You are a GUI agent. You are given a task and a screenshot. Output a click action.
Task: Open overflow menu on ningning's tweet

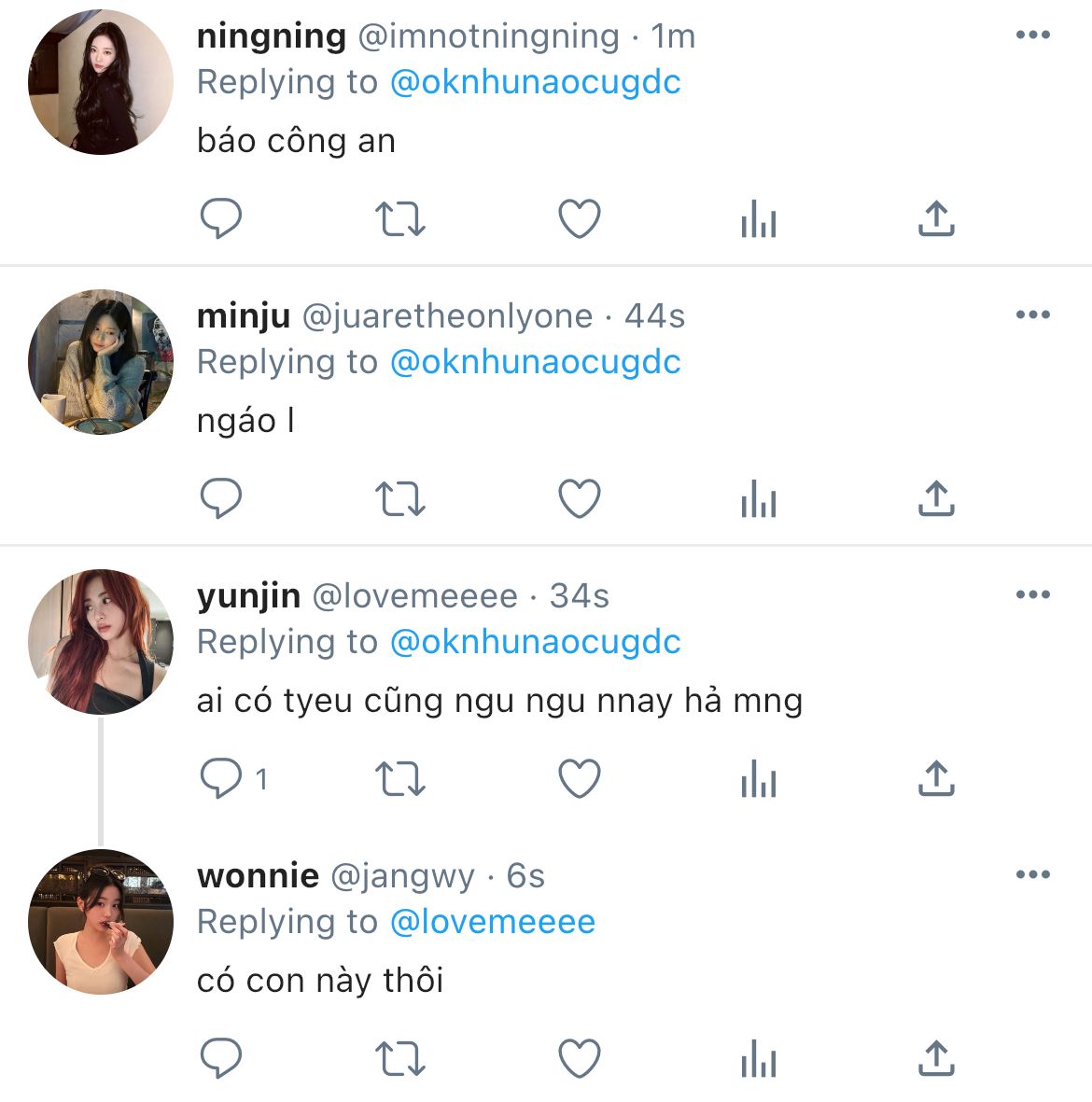pos(1032,35)
